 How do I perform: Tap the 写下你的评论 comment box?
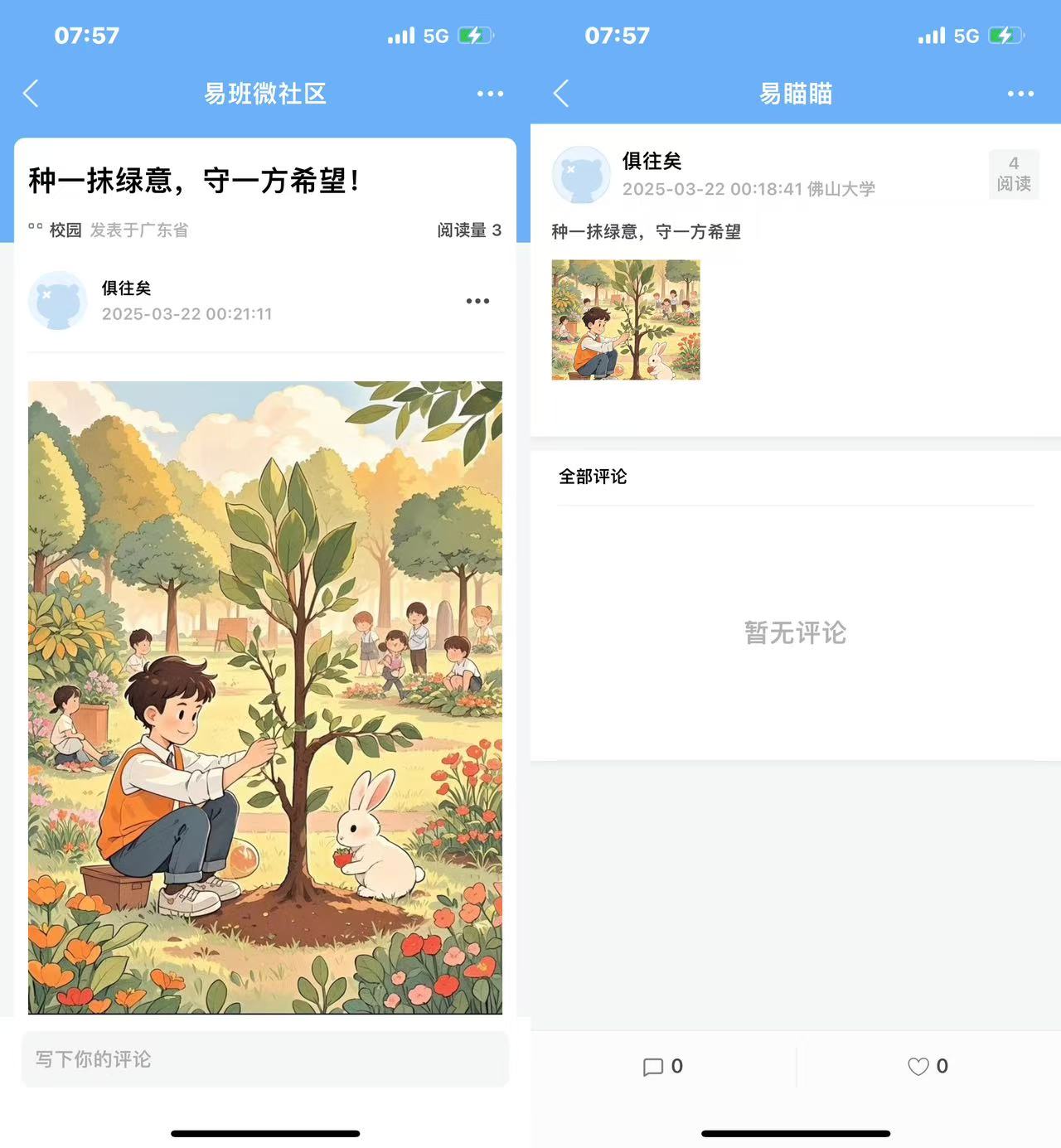click(265, 1059)
